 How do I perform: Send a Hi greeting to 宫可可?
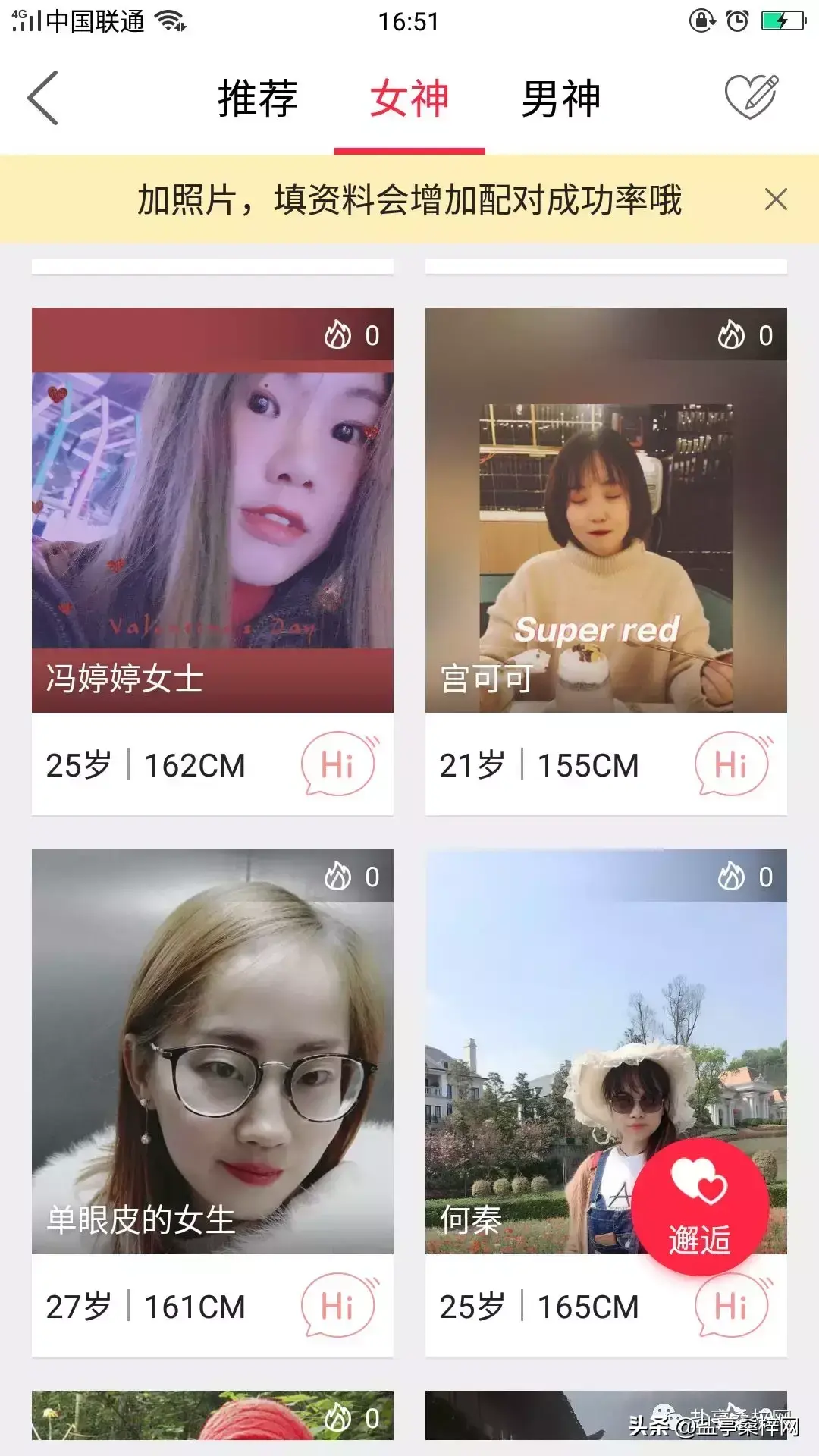[x=732, y=764]
